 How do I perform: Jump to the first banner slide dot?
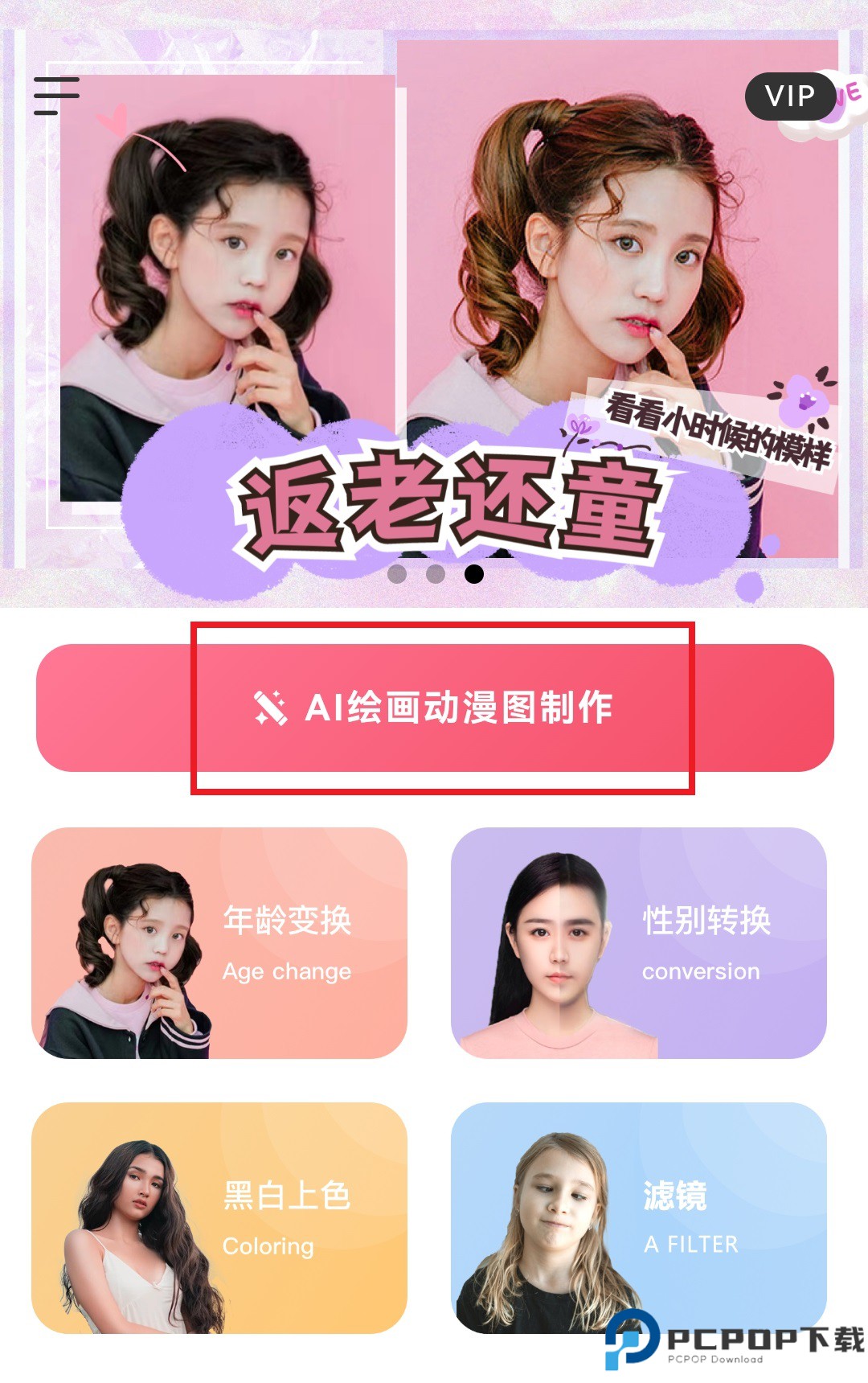(x=397, y=573)
